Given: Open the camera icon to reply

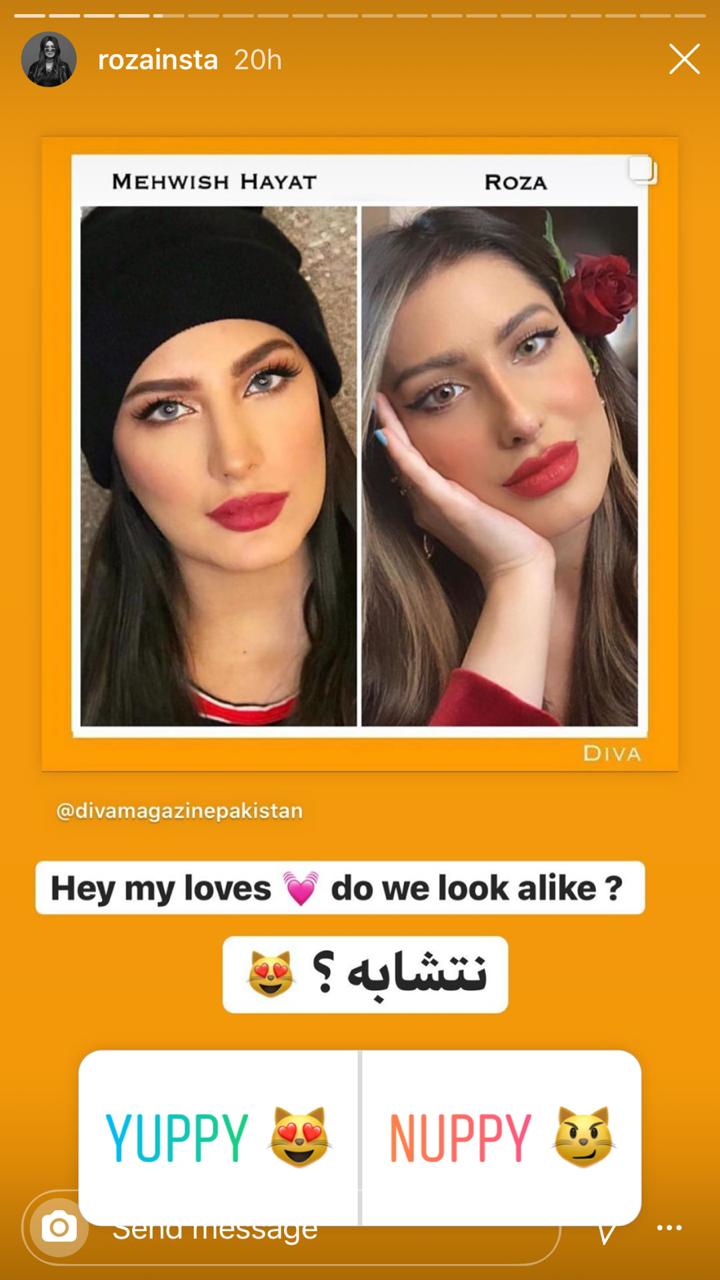Looking at the screenshot, I should tap(58, 1227).
